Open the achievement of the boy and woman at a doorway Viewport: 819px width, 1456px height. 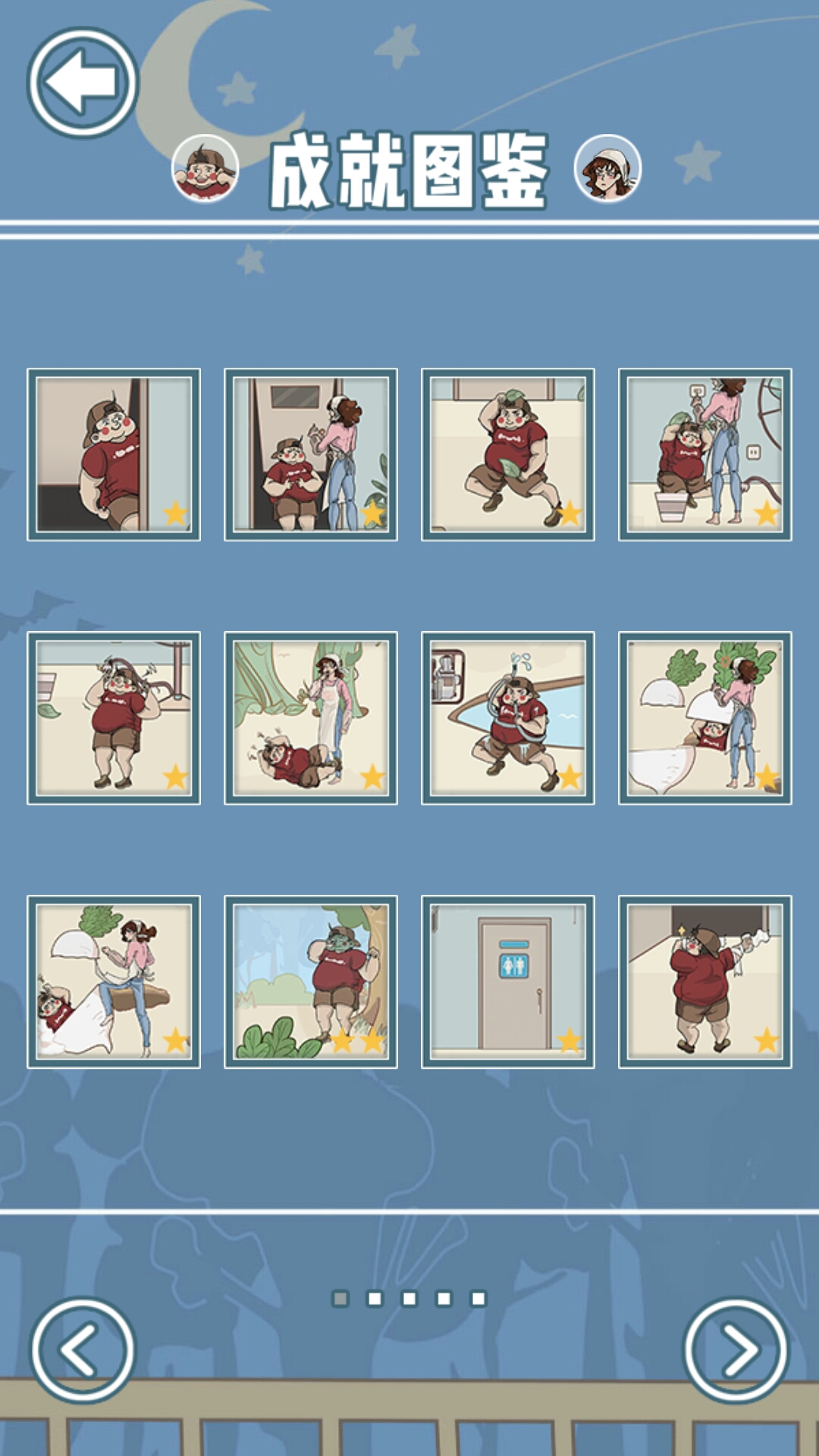click(311, 454)
